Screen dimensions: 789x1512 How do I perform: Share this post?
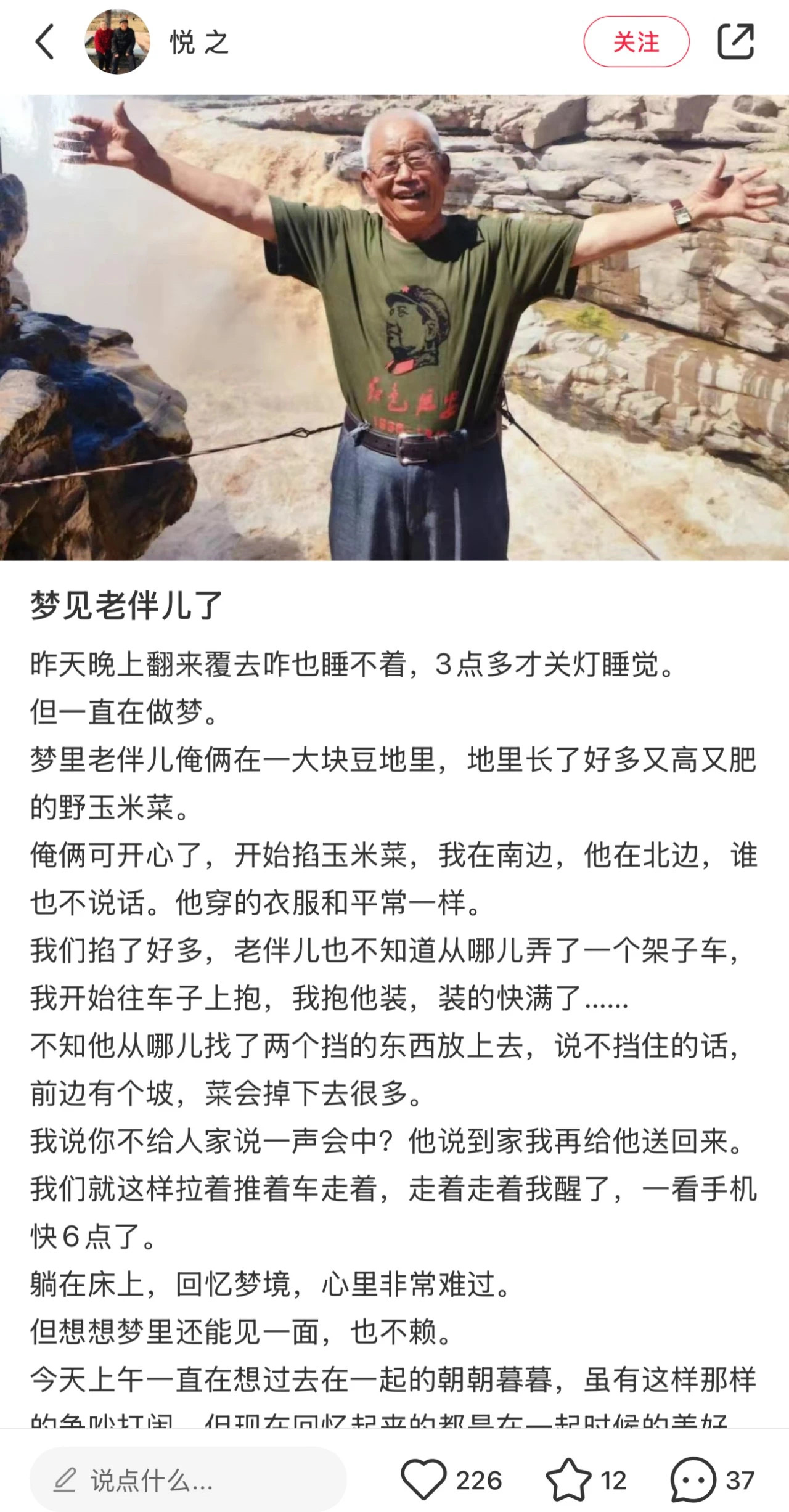(736, 42)
